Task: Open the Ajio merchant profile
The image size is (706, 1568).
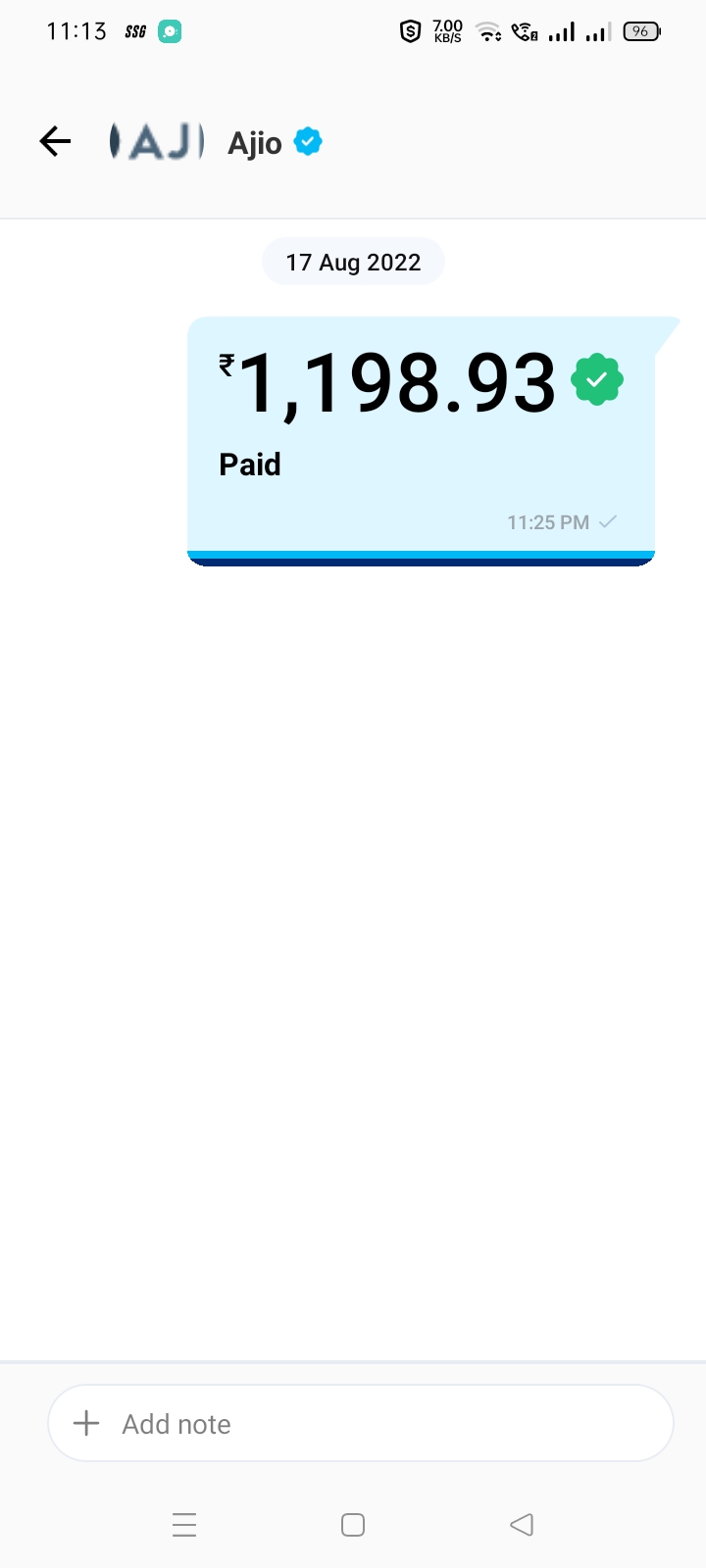Action: point(254,143)
